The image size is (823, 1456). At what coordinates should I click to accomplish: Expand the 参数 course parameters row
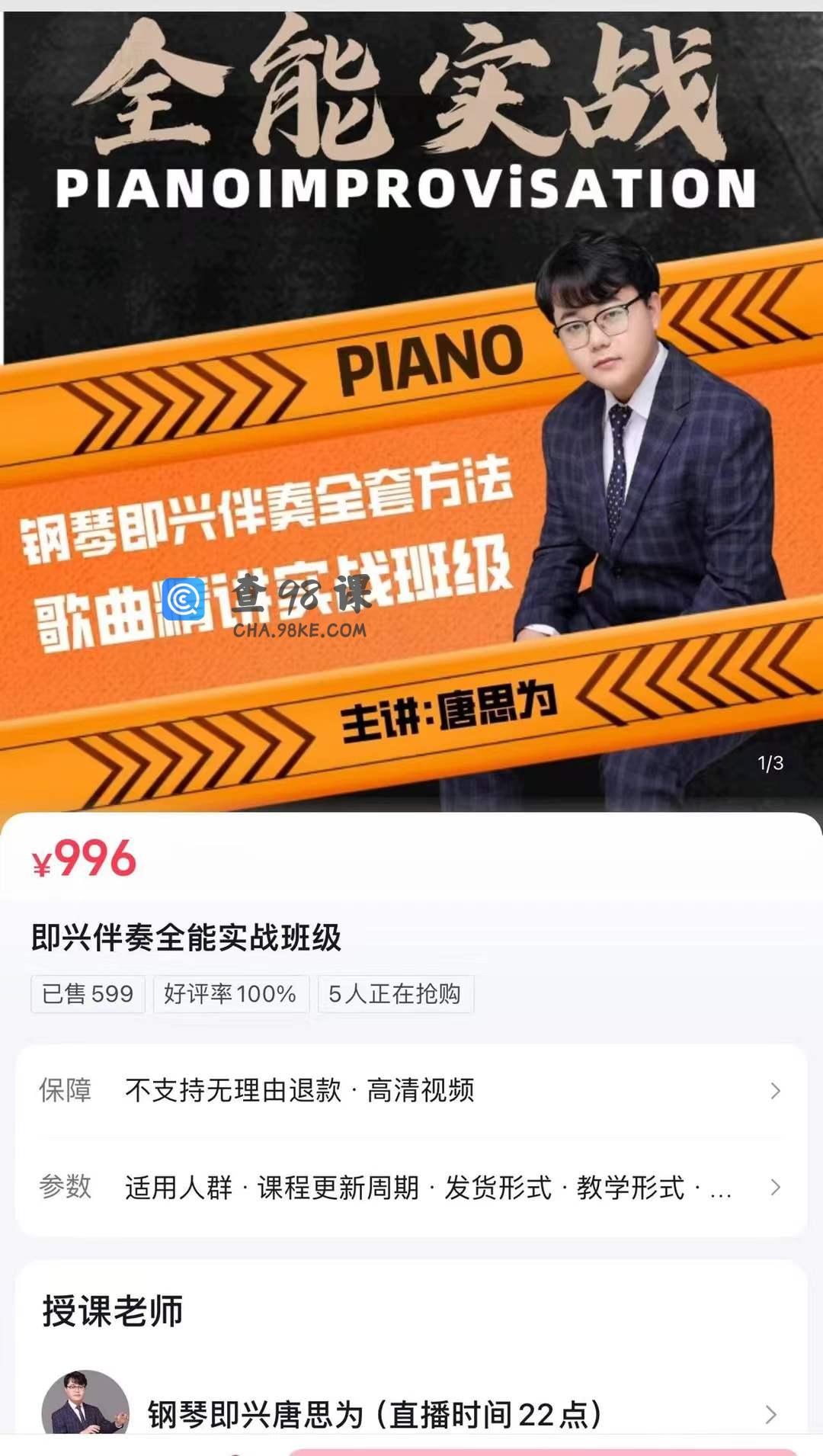tap(411, 1187)
